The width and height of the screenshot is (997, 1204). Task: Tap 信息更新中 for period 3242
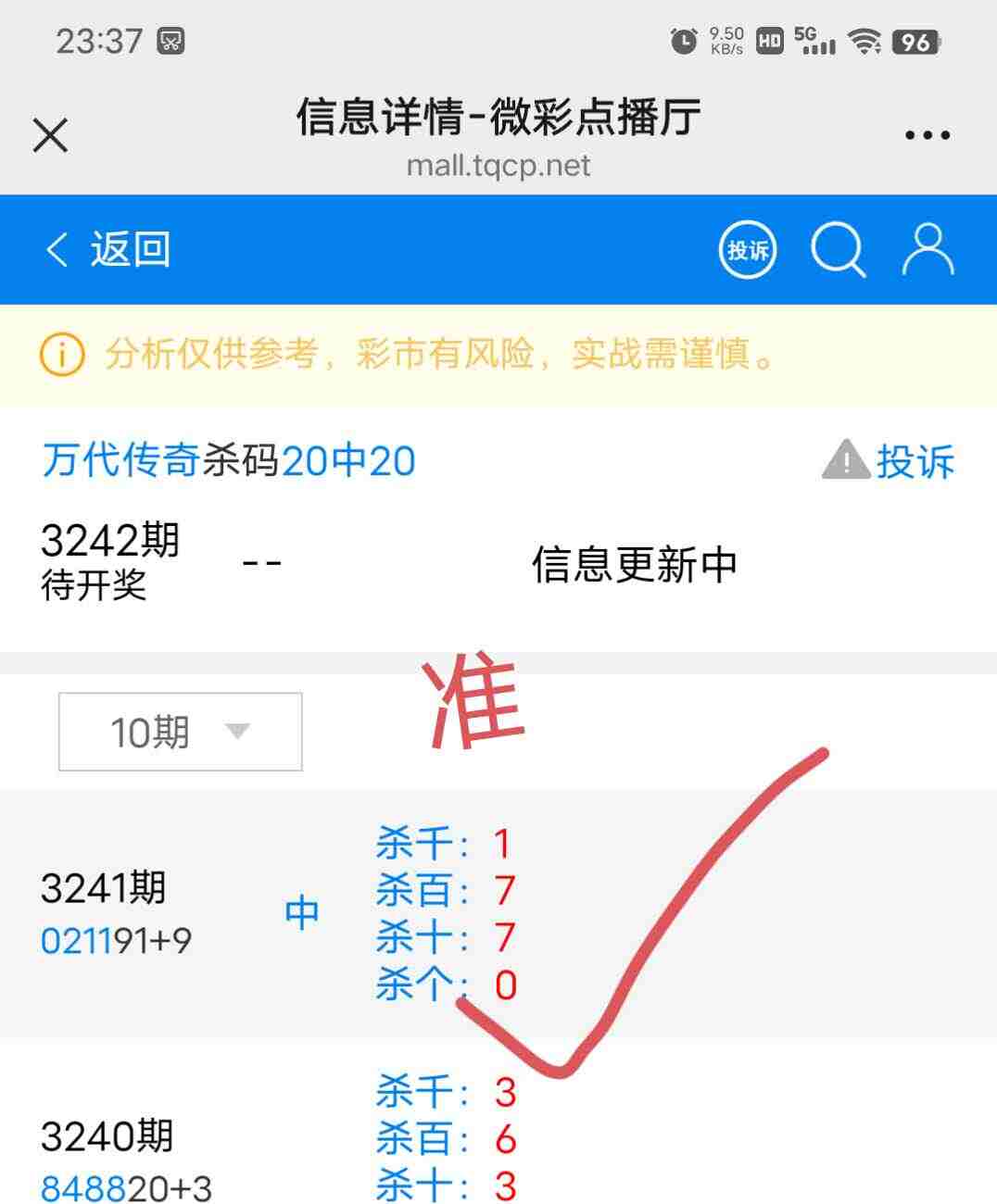(x=634, y=562)
